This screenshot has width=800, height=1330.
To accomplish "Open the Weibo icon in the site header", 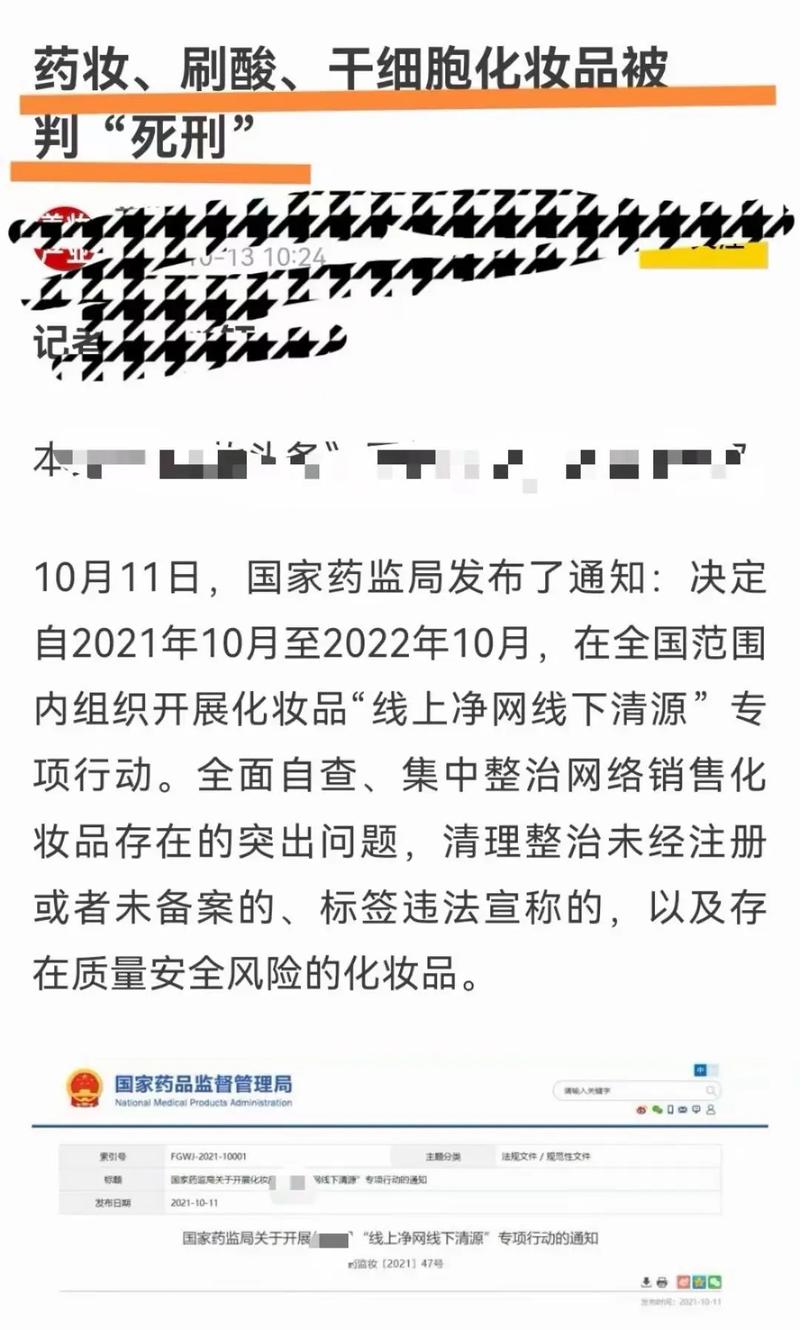I will pos(641,1110).
